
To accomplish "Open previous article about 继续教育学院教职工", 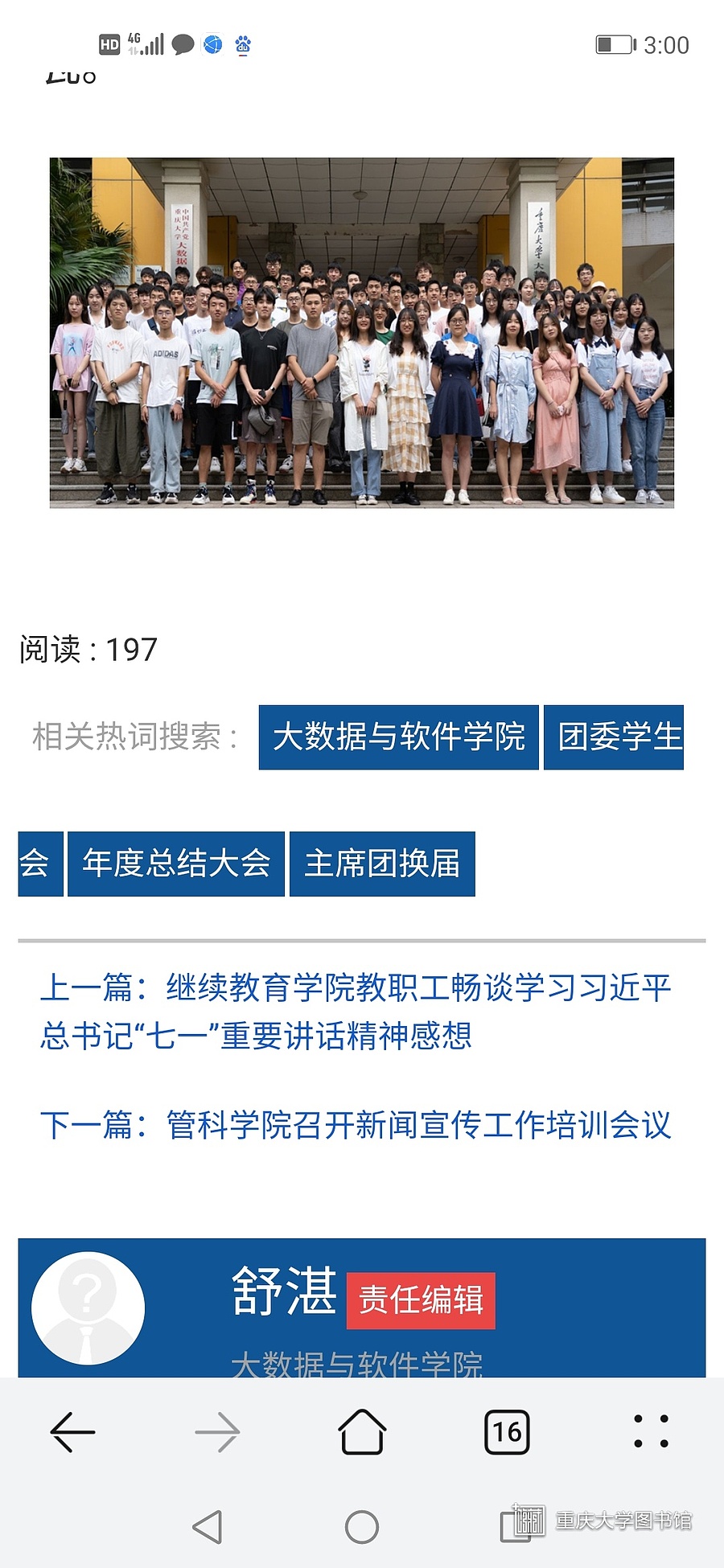I will 356,1011.
